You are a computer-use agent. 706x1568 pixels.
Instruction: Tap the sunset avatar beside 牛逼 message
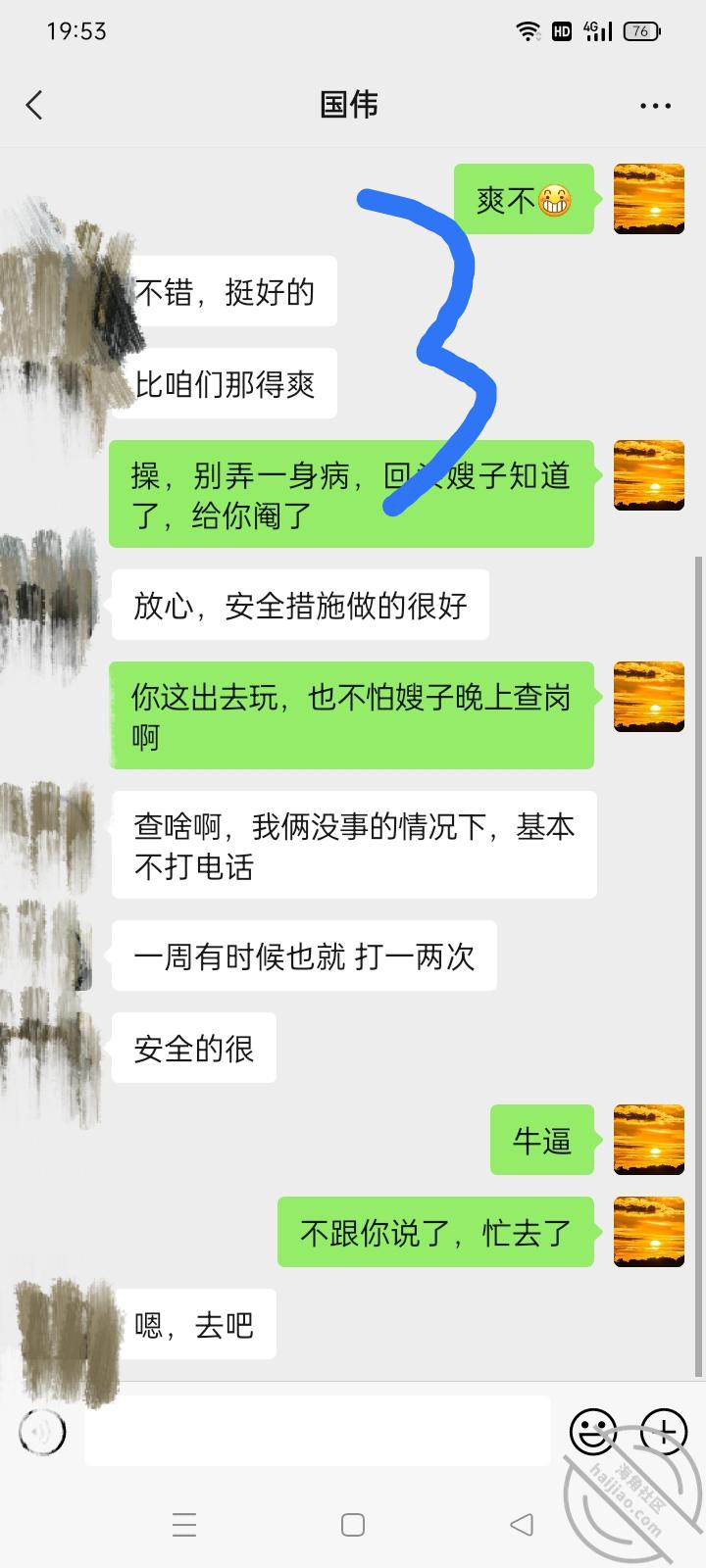pos(648,1139)
